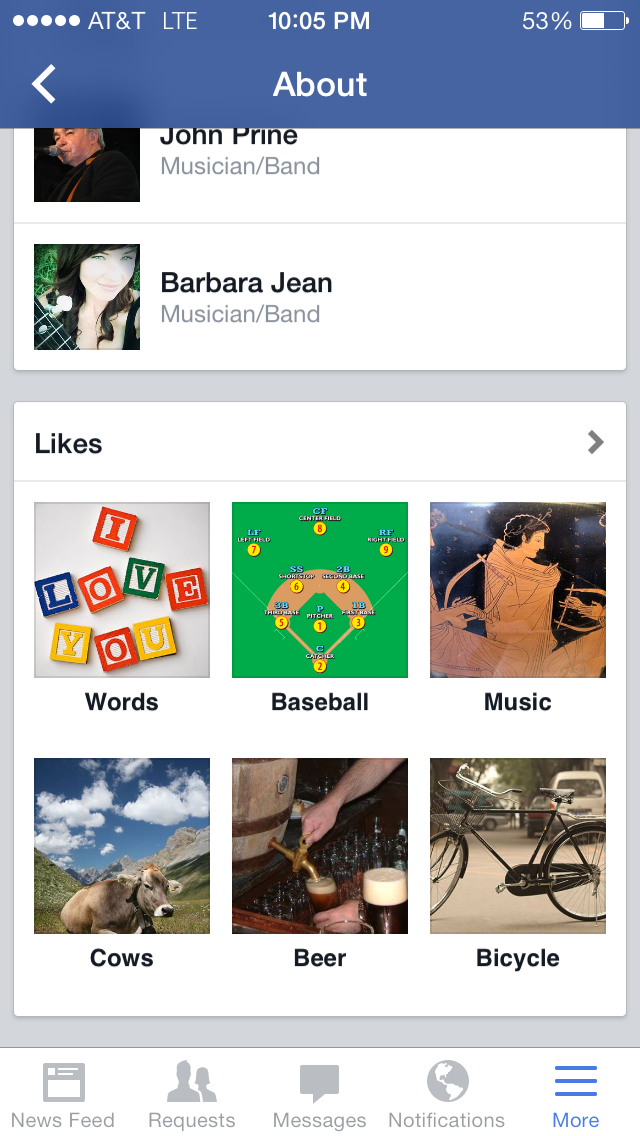
Task: Switch to the Notifications tab
Action: pyautogui.click(x=447, y=1094)
